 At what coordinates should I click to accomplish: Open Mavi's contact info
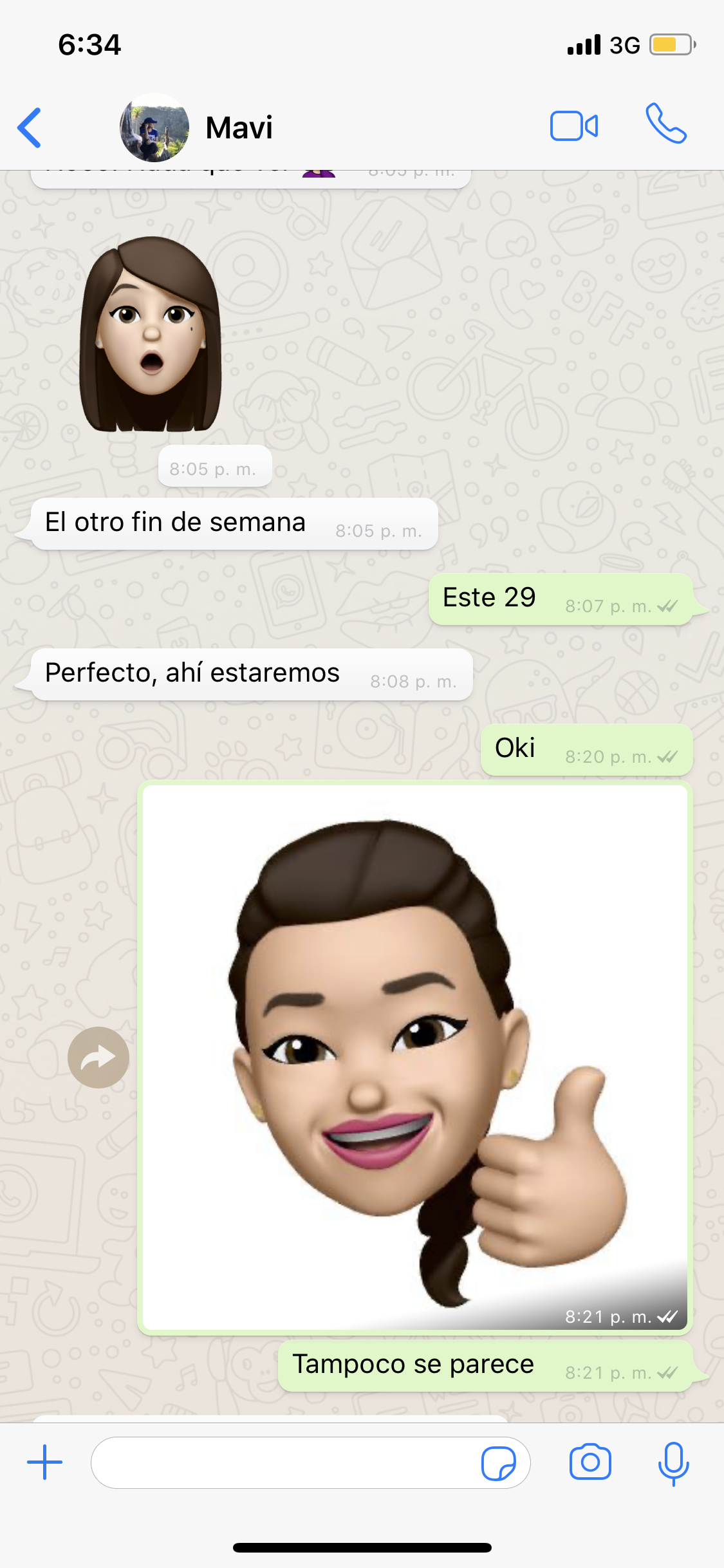pyautogui.click(x=239, y=127)
